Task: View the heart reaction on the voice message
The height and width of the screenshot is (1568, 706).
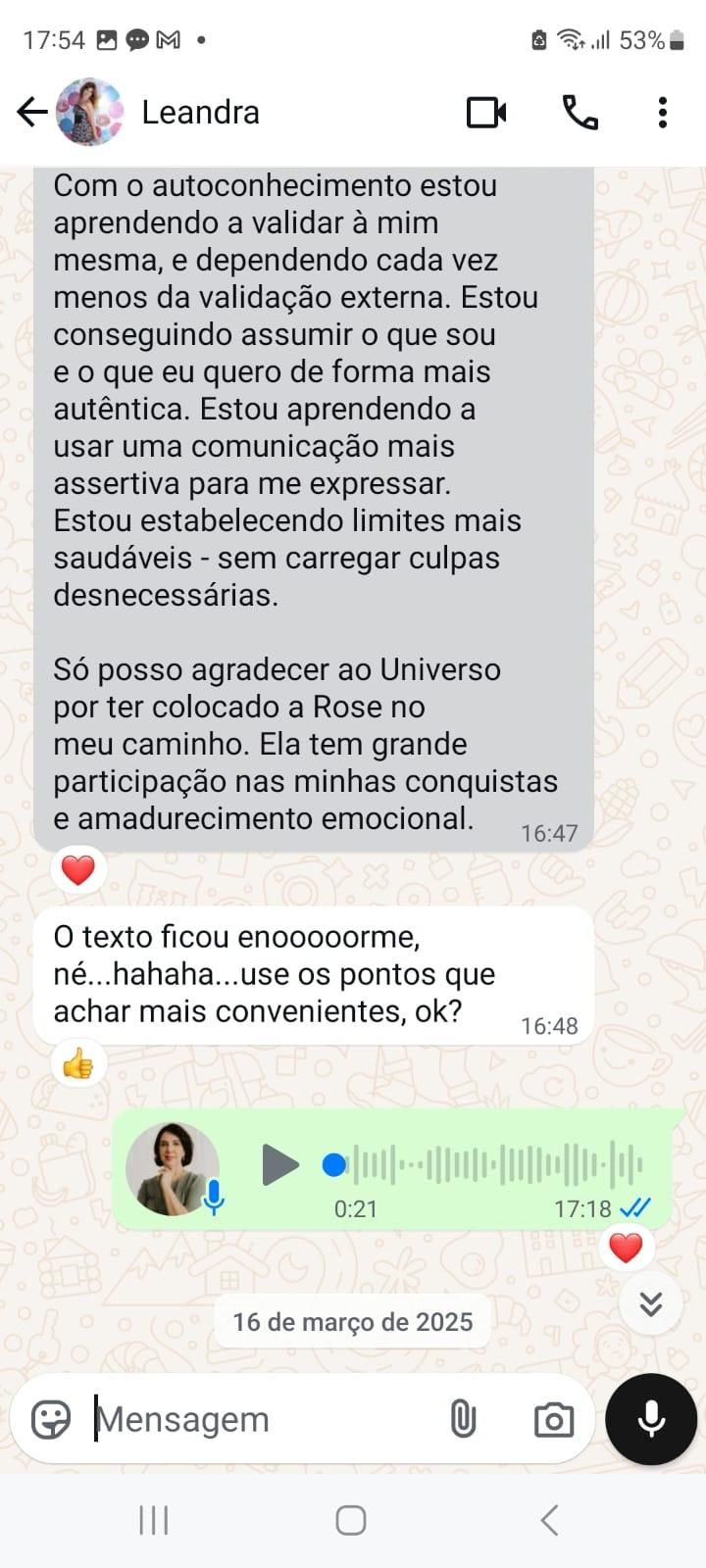Action: coord(626,1248)
